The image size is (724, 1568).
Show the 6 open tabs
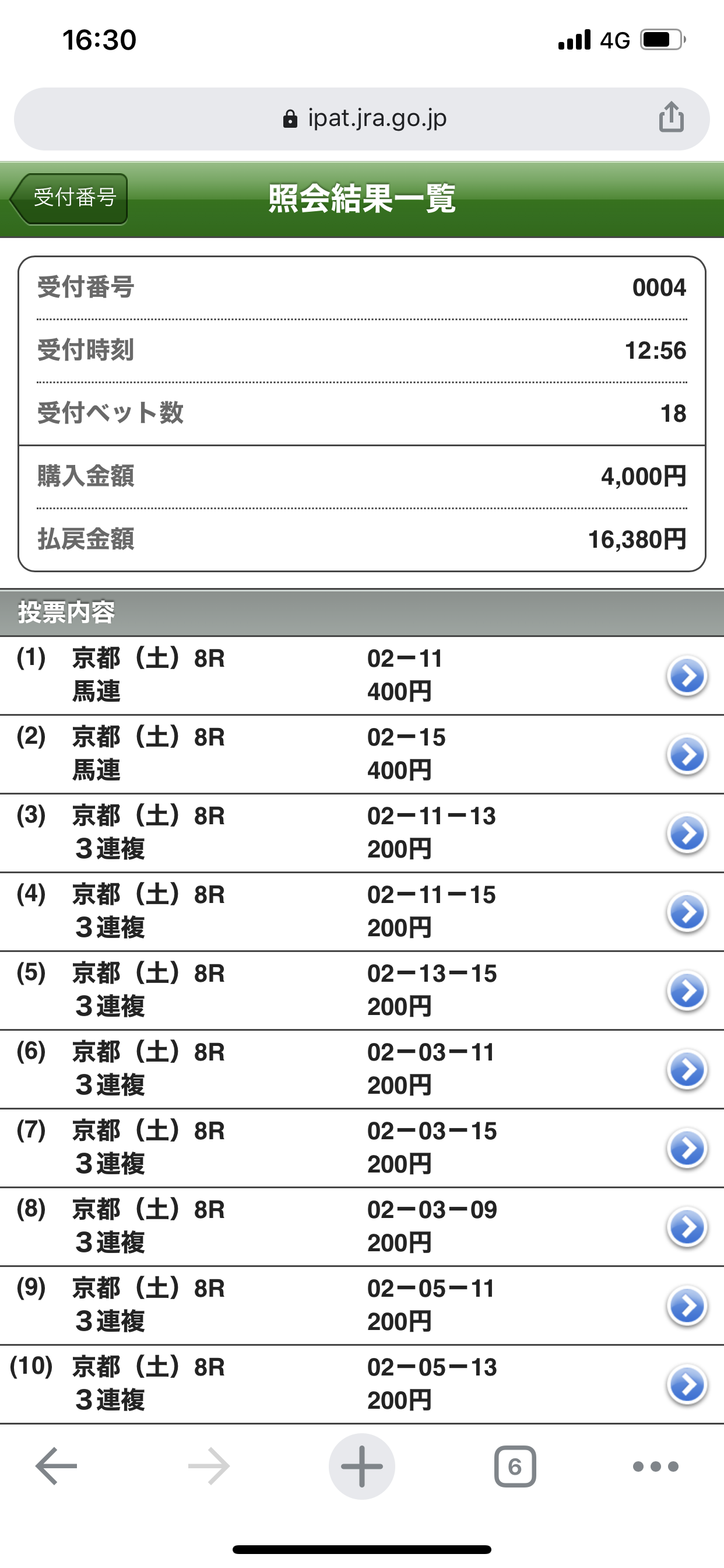(515, 1466)
